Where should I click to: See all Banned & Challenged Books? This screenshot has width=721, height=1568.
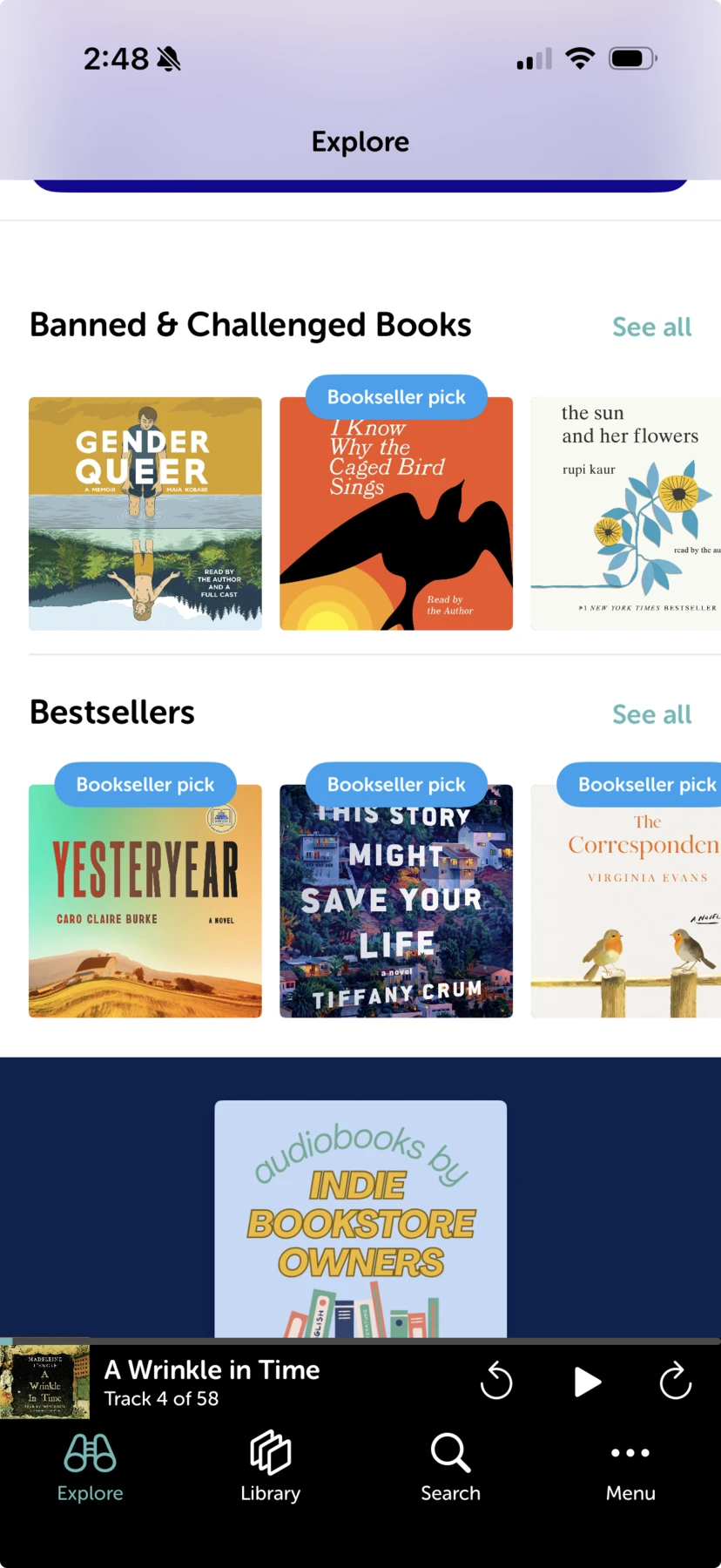coord(651,328)
